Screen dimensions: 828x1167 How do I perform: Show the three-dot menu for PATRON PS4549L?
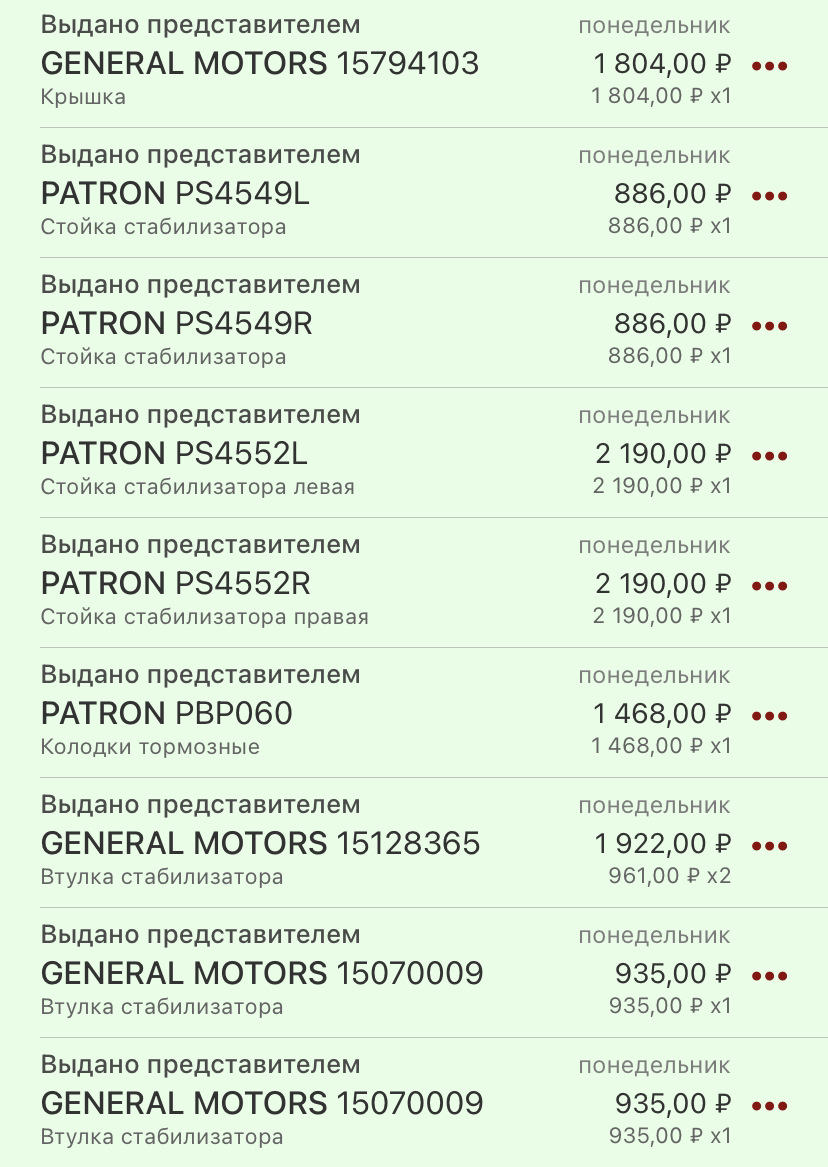pyautogui.click(x=769, y=196)
